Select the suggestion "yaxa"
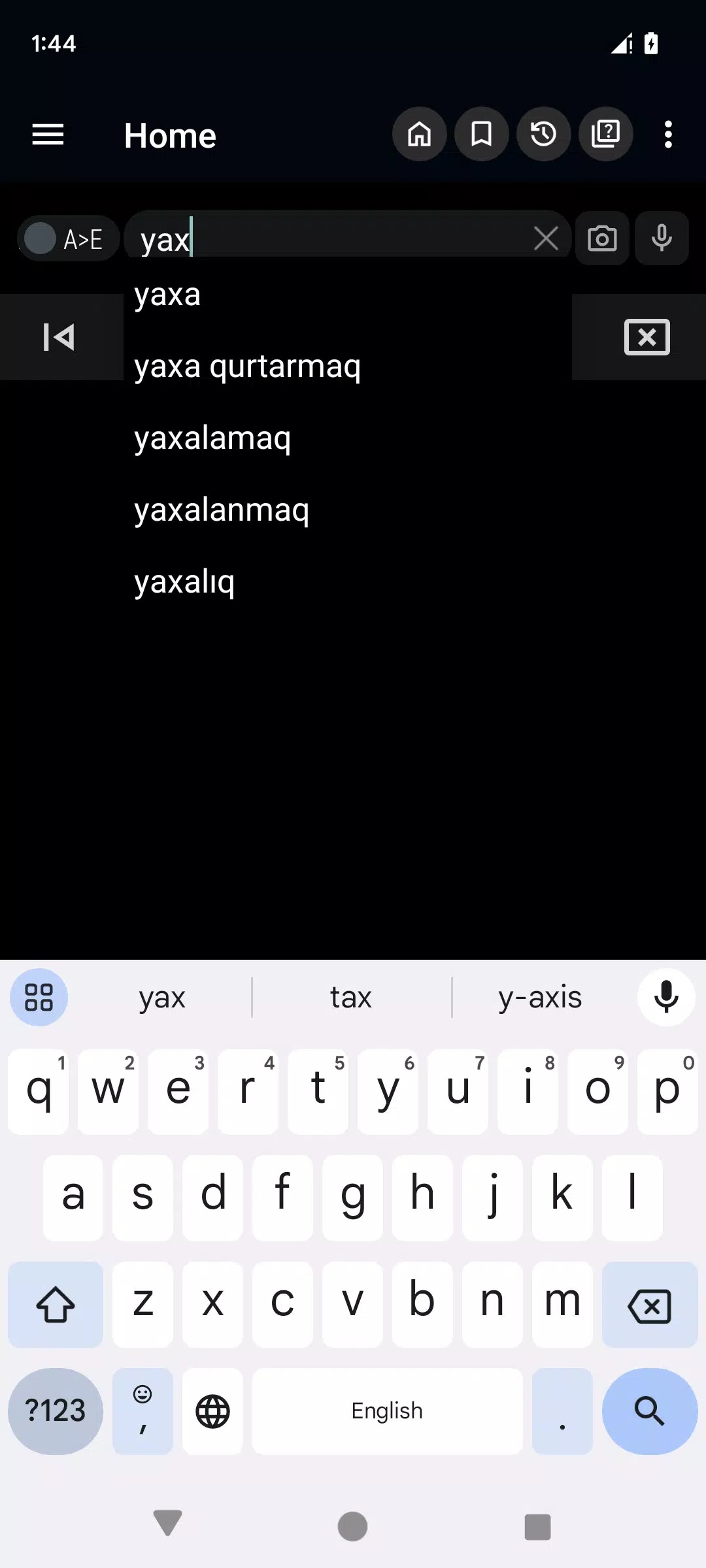The image size is (706, 1568). coord(167,295)
